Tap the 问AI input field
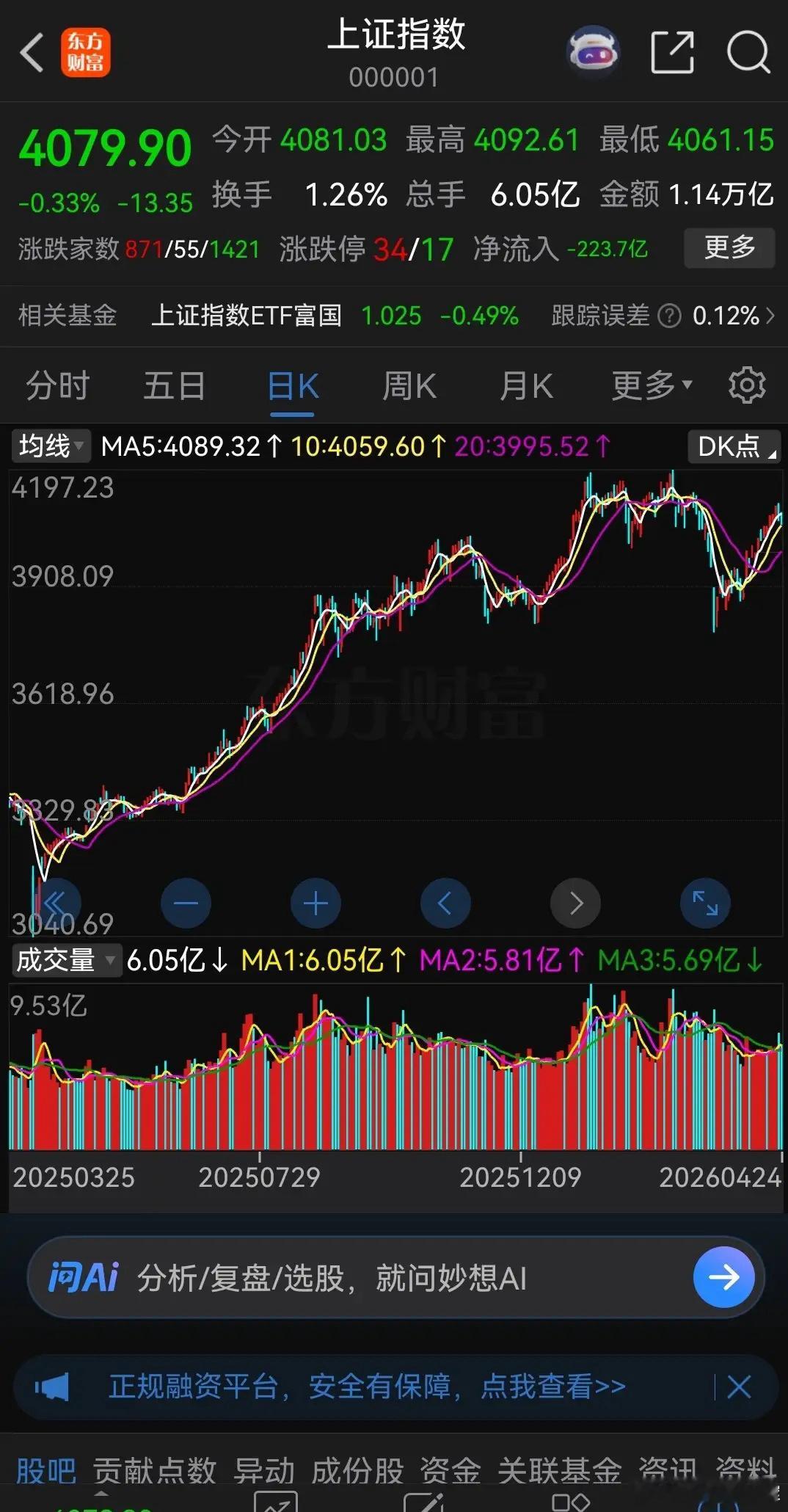The width and height of the screenshot is (788, 1512). pyautogui.click(x=330, y=1277)
